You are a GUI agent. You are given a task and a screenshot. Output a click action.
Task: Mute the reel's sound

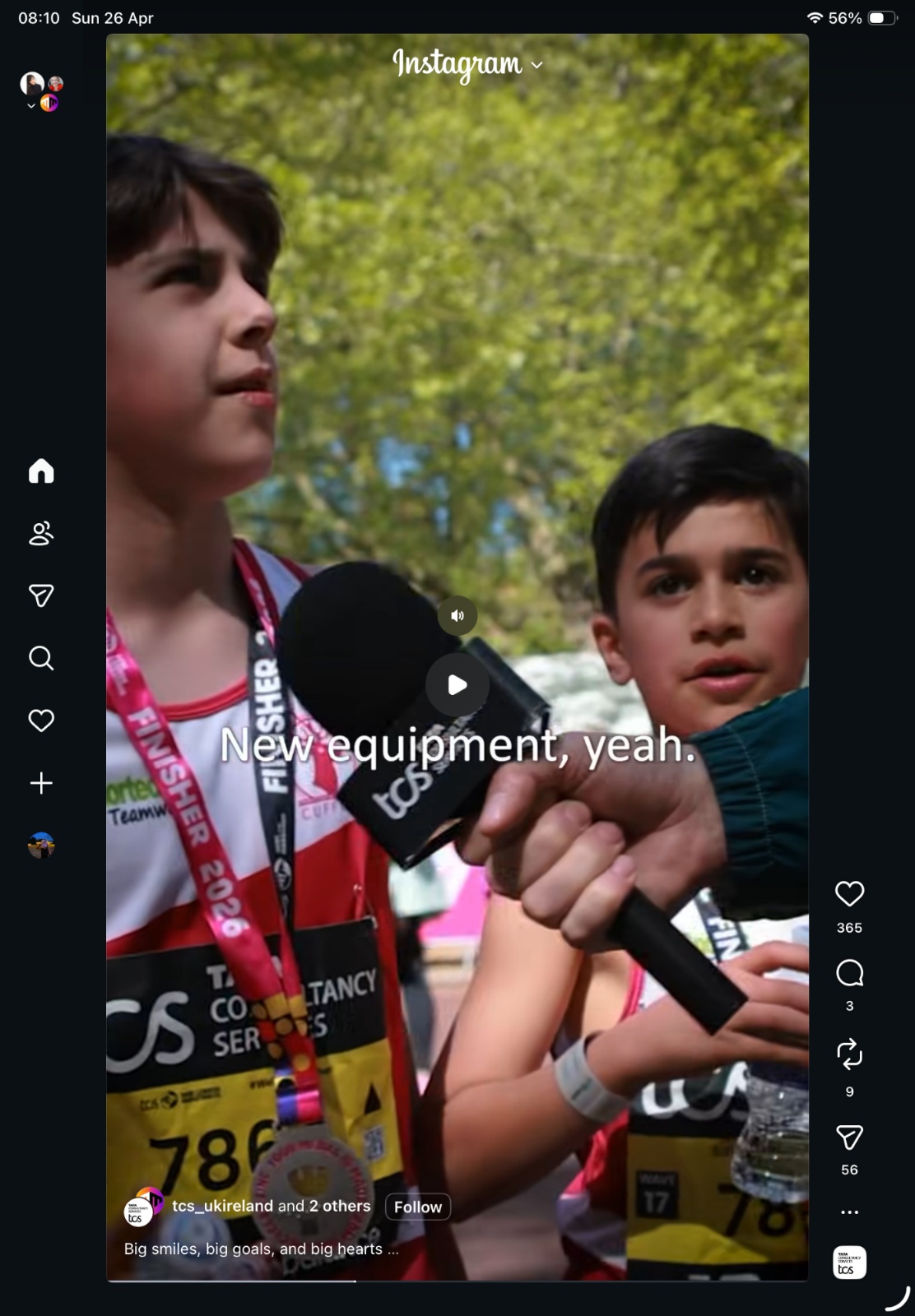tap(457, 615)
